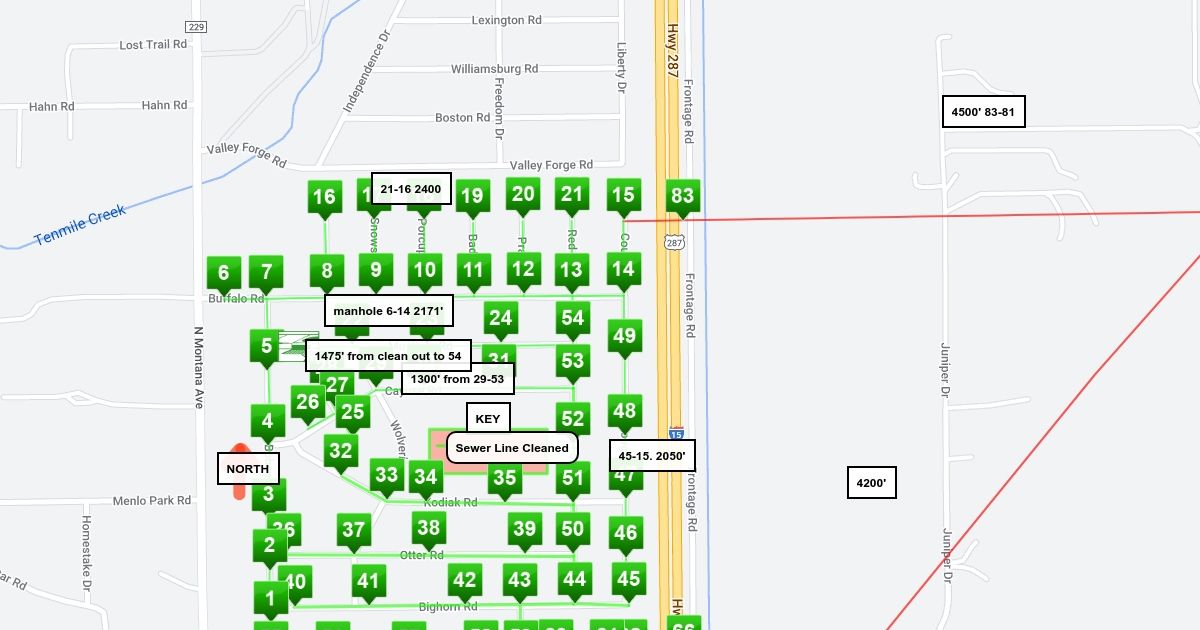The height and width of the screenshot is (630, 1200).
Task: Tap pin number 5
Action: click(266, 346)
